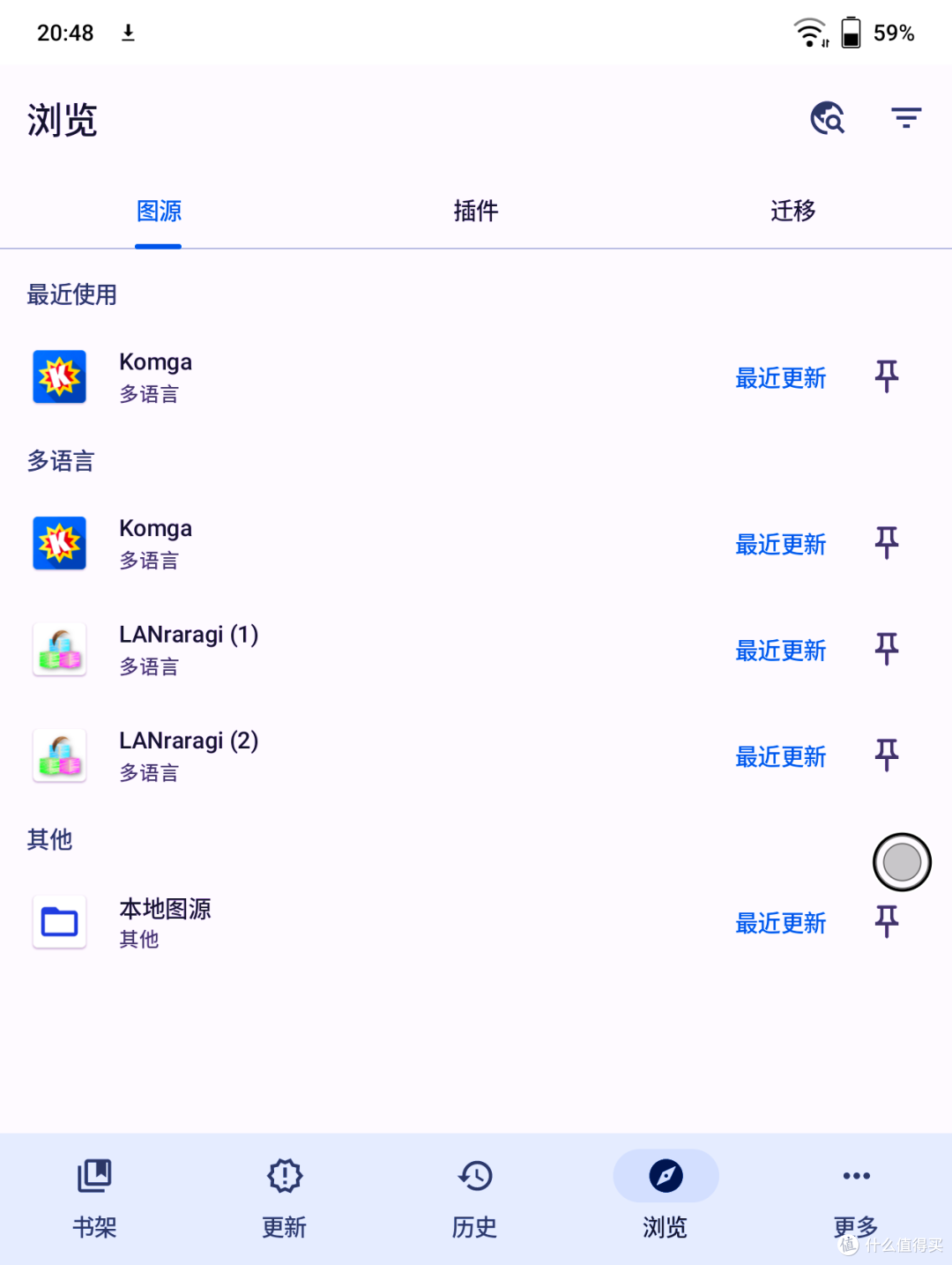Tap 最近更新 for LANraragi (1)
Image resolution: width=952 pixels, height=1265 pixels.
pos(780,651)
